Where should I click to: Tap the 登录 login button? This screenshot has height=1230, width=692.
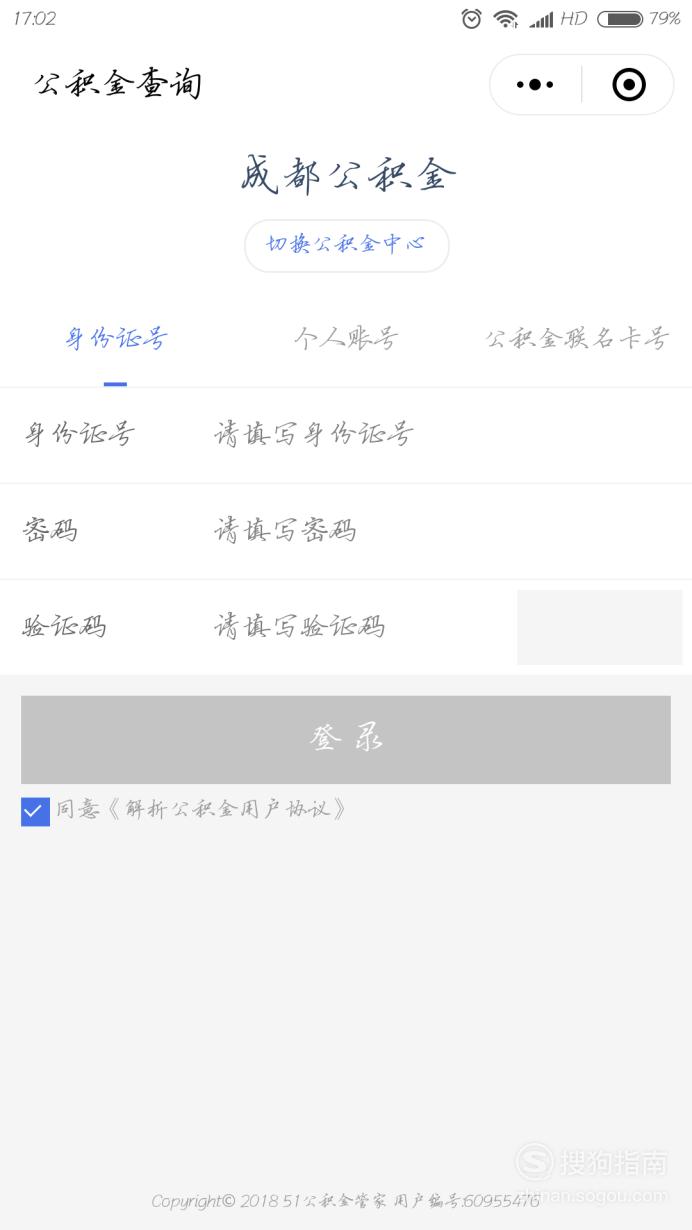click(x=346, y=739)
